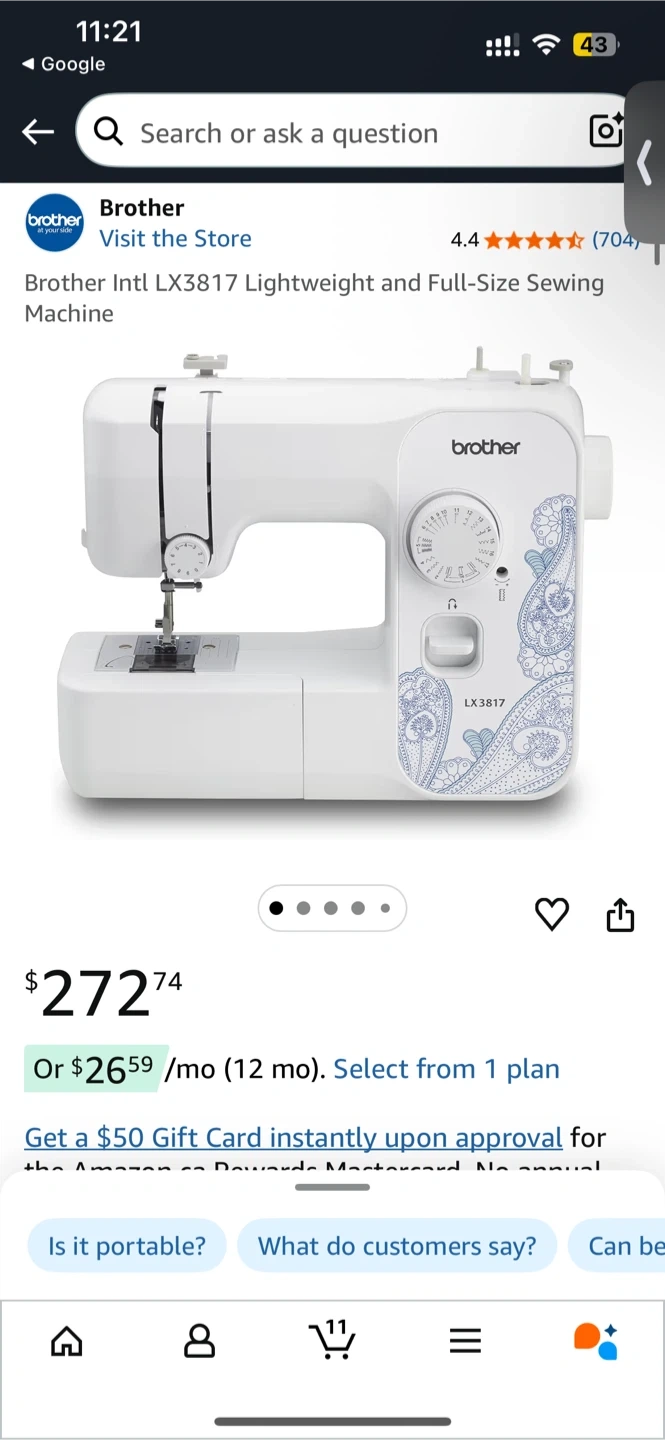This screenshot has width=665, height=1440.
Task: Open the 704 customer ratings
Action: pyautogui.click(x=613, y=240)
